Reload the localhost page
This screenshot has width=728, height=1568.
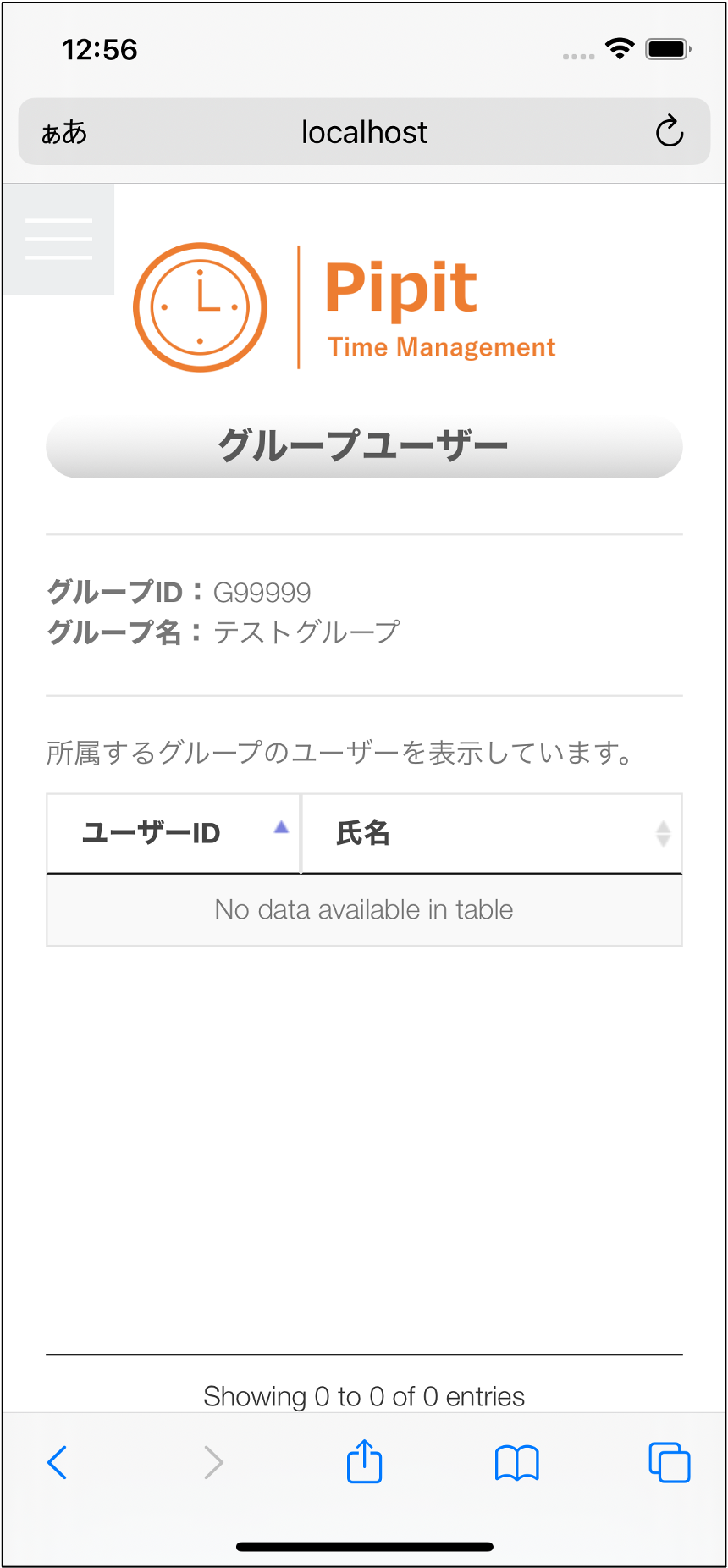tap(669, 132)
